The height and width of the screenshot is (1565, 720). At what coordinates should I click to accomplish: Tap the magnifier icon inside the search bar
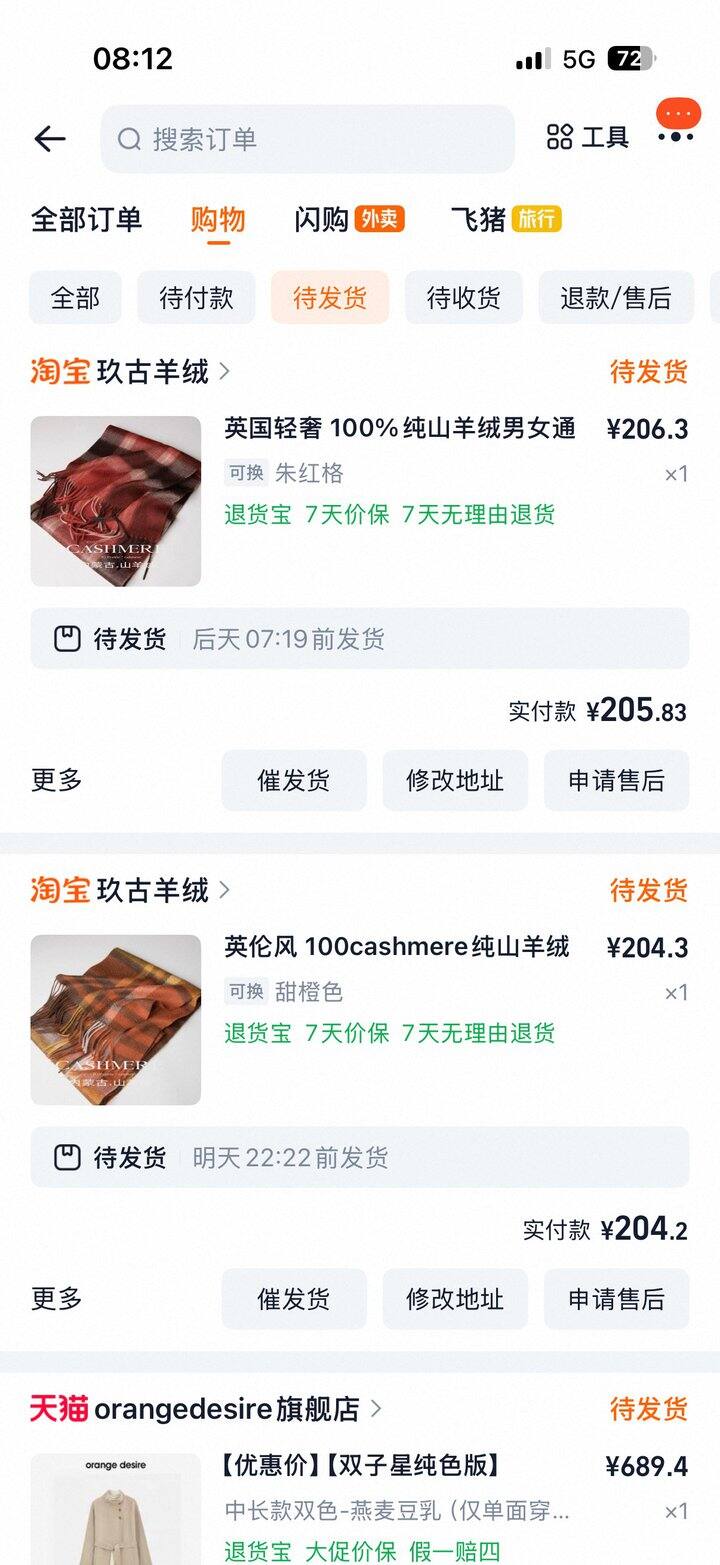coord(129,140)
